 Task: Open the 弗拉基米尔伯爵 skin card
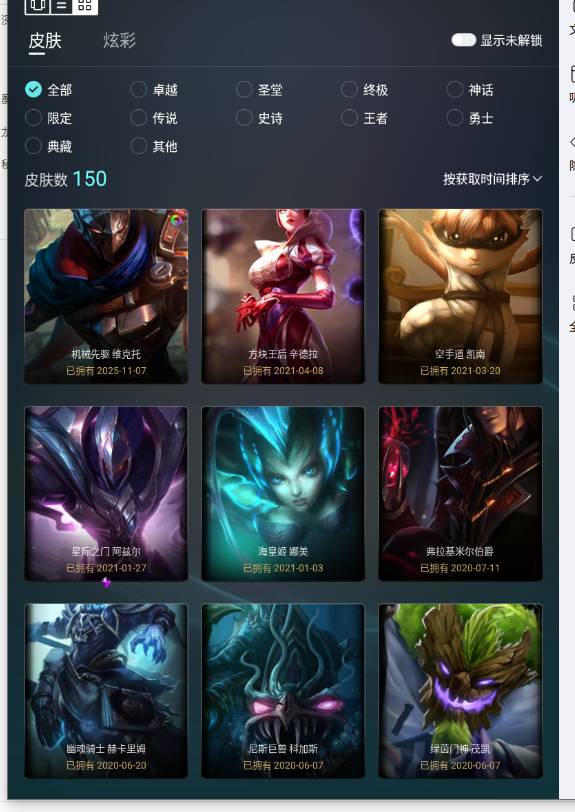coord(460,494)
